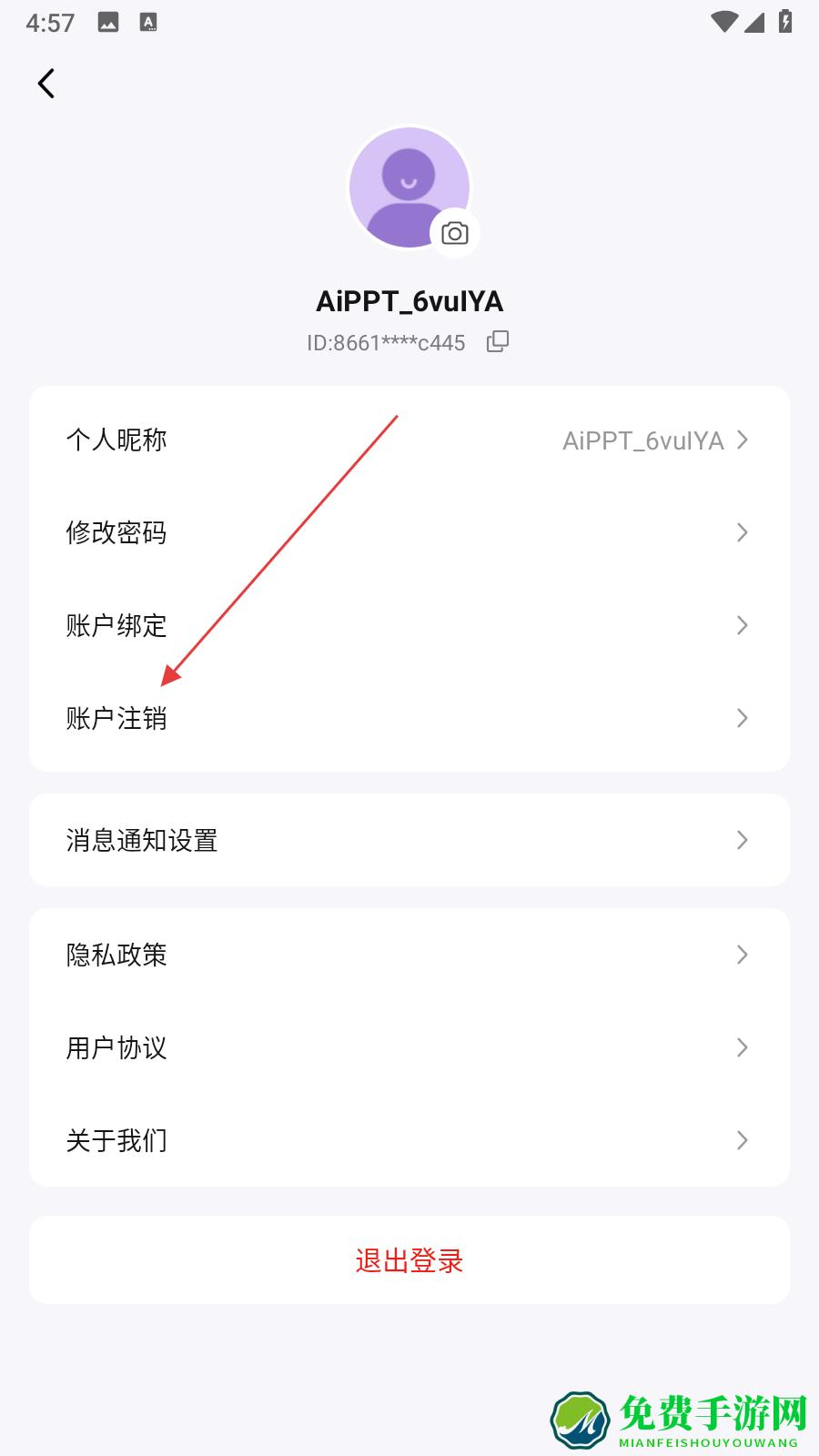
Task: Open 修改密码 settings
Action: point(409,533)
